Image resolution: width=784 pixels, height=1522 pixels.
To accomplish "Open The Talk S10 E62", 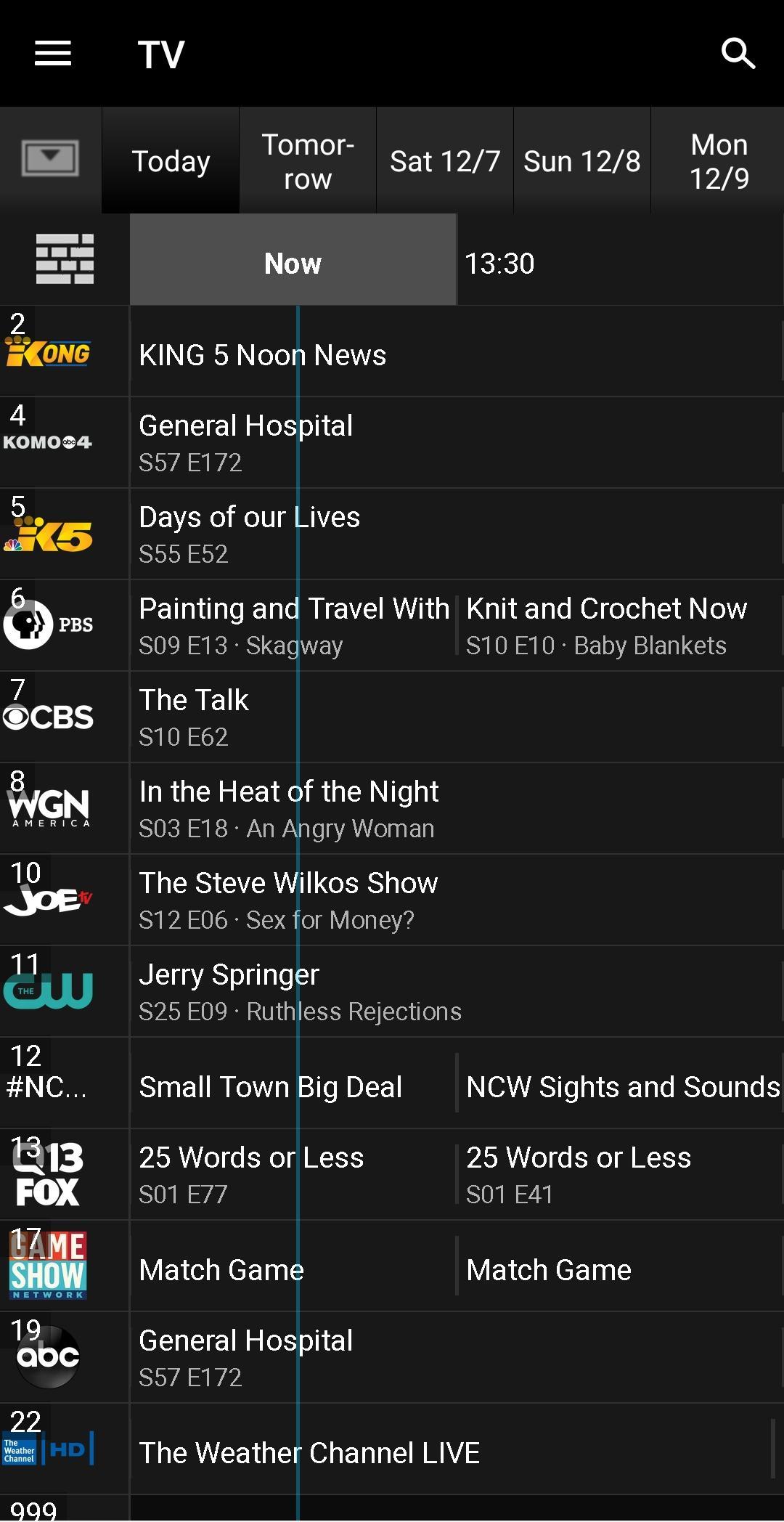I will click(456, 717).
